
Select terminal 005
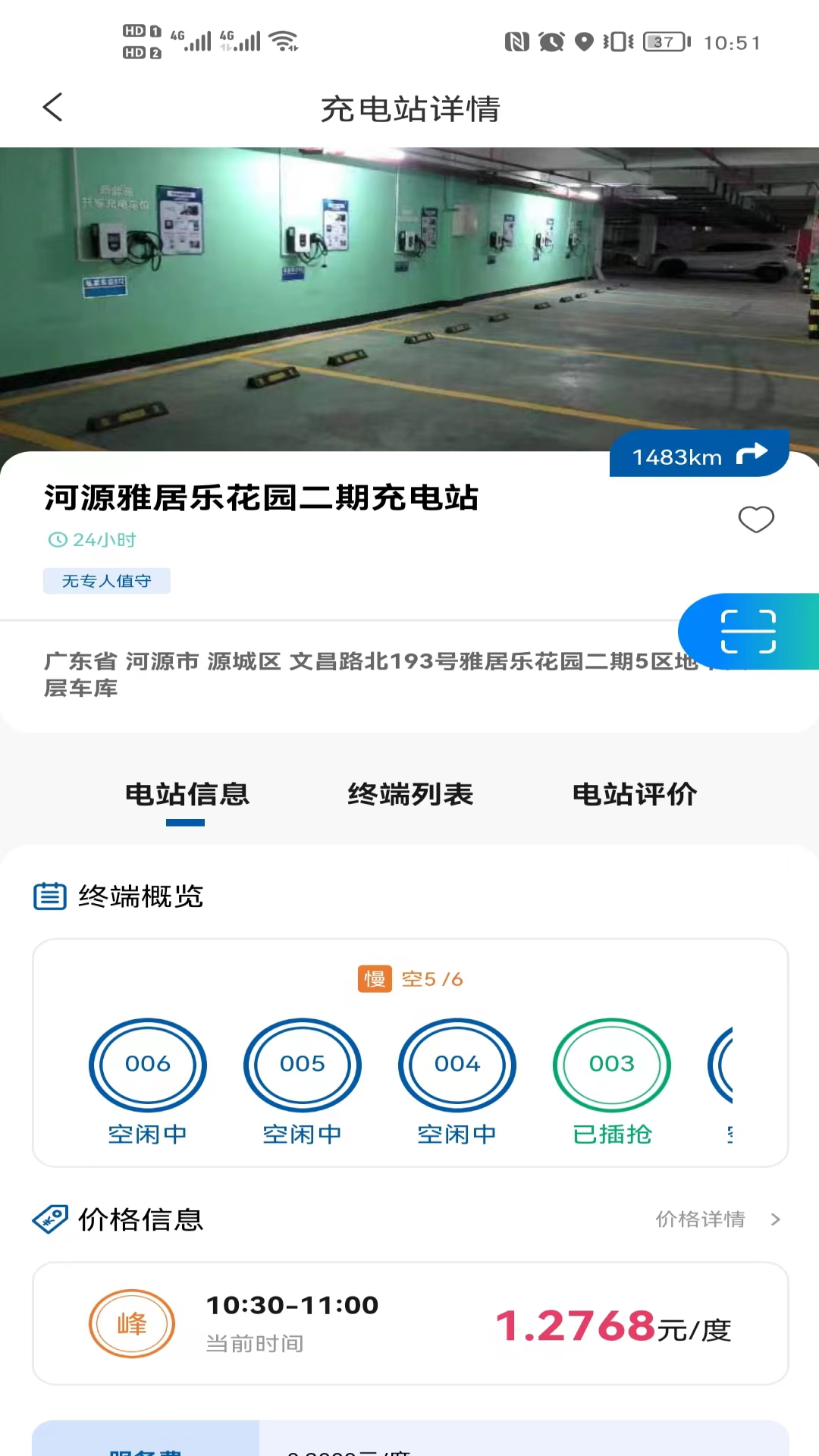tap(303, 1064)
